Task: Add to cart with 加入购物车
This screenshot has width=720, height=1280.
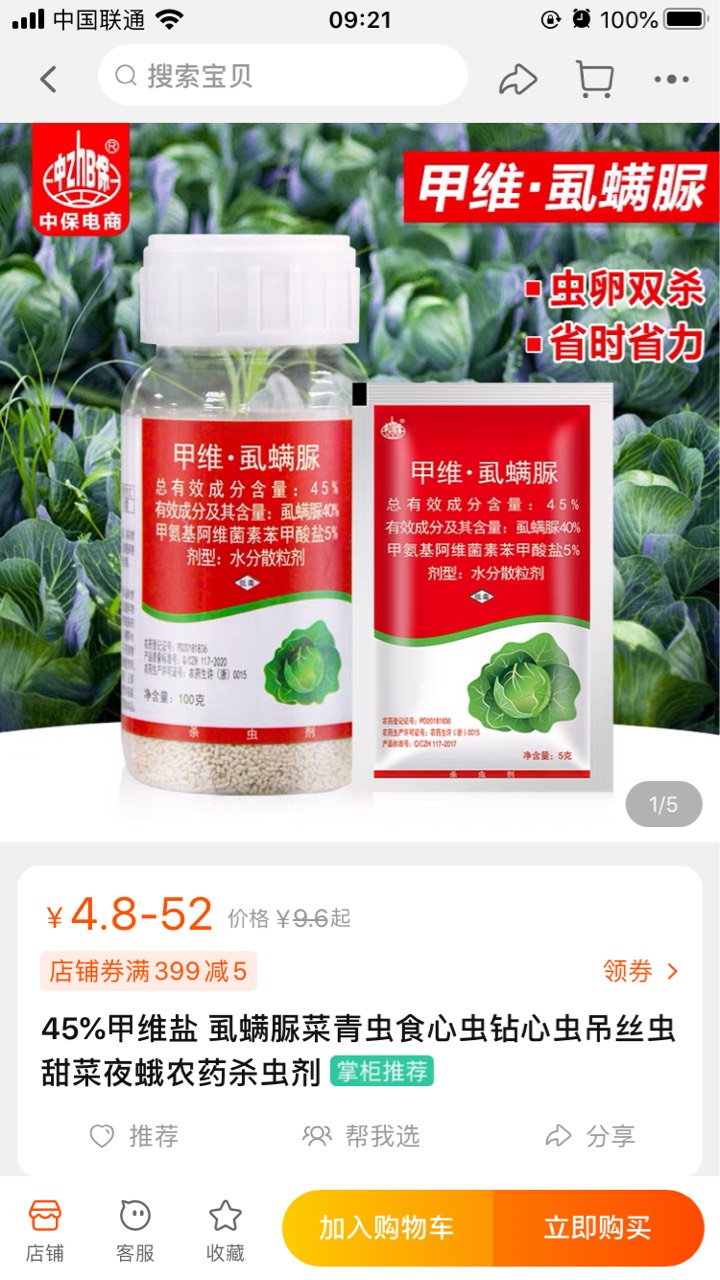Action: pyautogui.click(x=388, y=1228)
